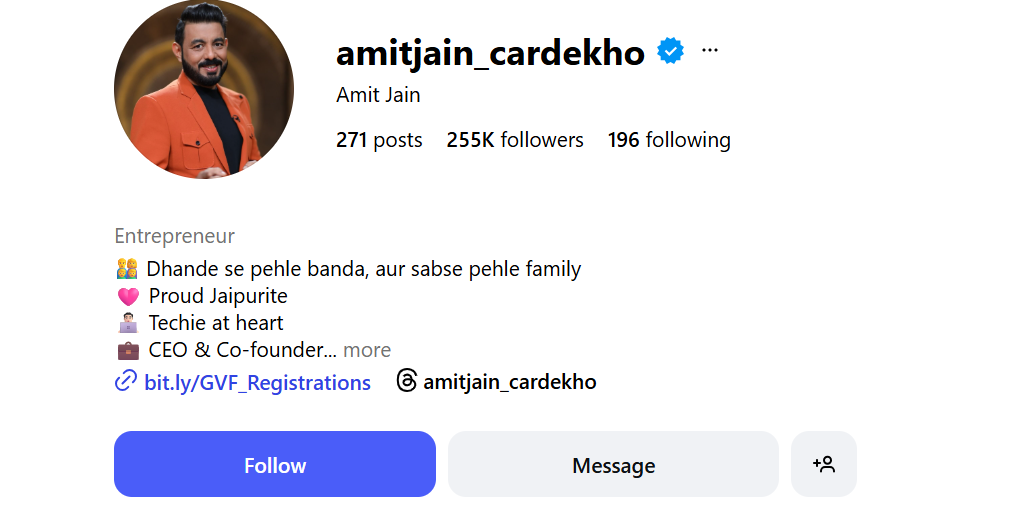Open Amit Jain's profile picture

click(204, 89)
